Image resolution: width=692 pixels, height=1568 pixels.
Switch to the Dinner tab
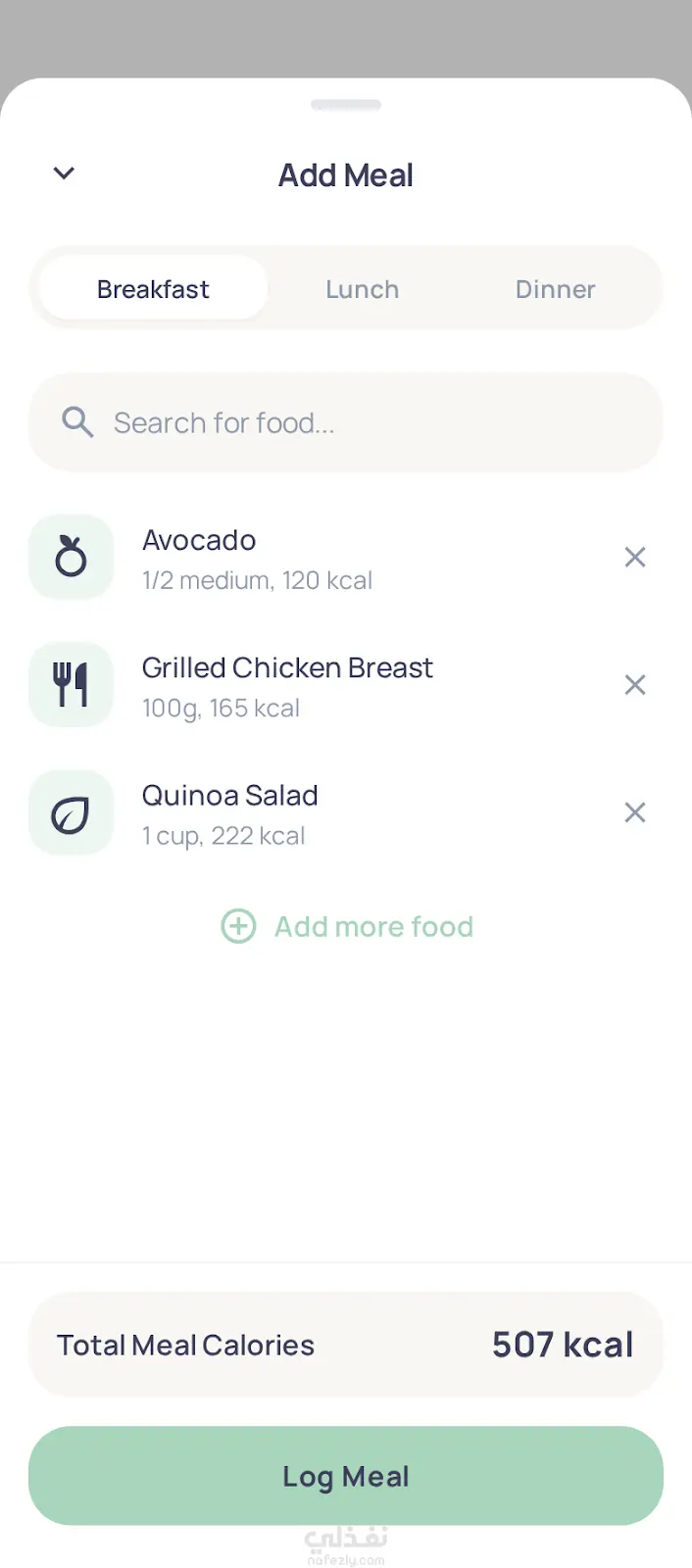click(x=555, y=289)
